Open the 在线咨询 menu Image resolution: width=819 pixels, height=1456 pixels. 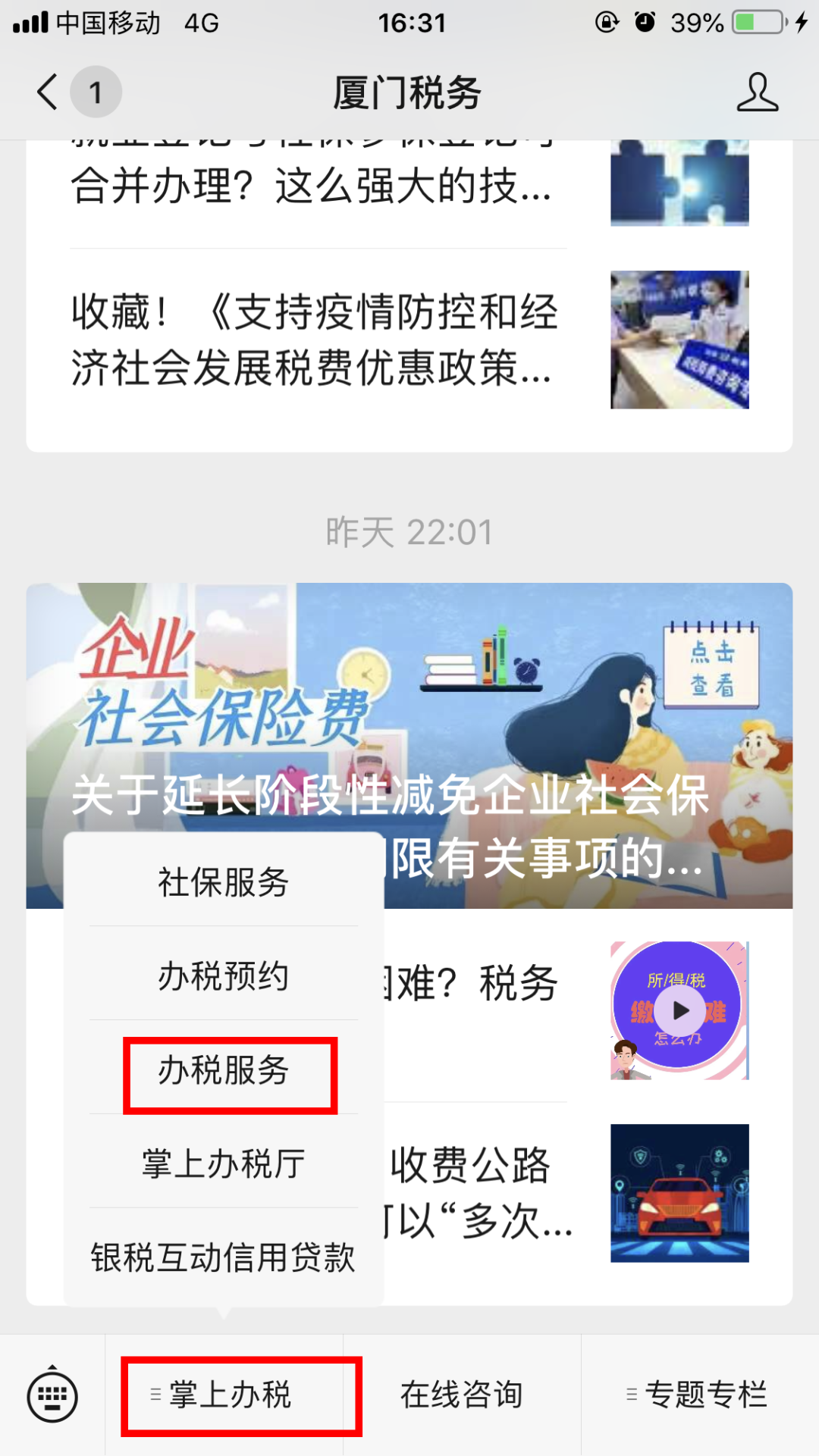coord(462,1395)
